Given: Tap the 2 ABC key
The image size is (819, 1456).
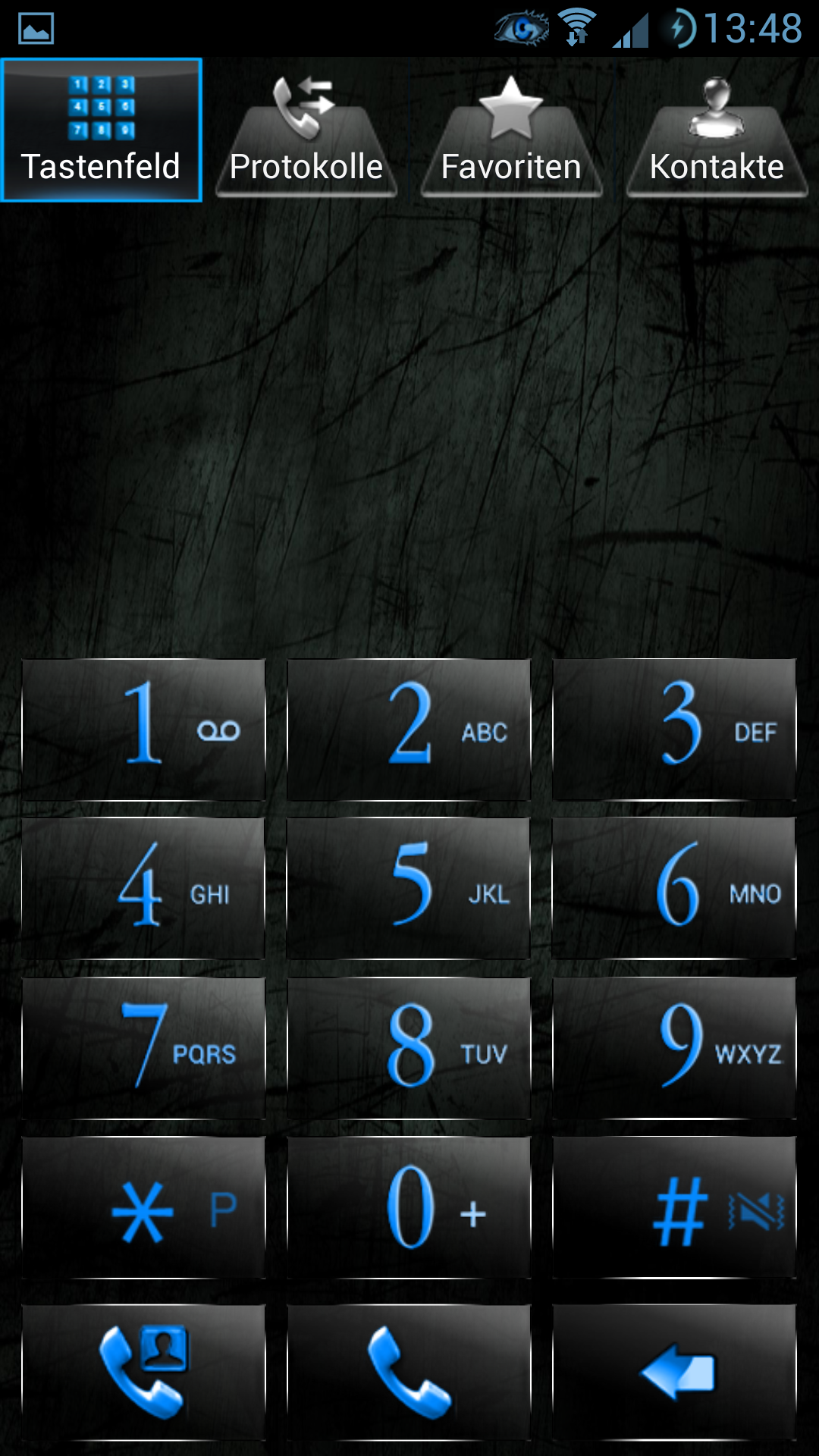Looking at the screenshot, I should pyautogui.click(x=409, y=730).
